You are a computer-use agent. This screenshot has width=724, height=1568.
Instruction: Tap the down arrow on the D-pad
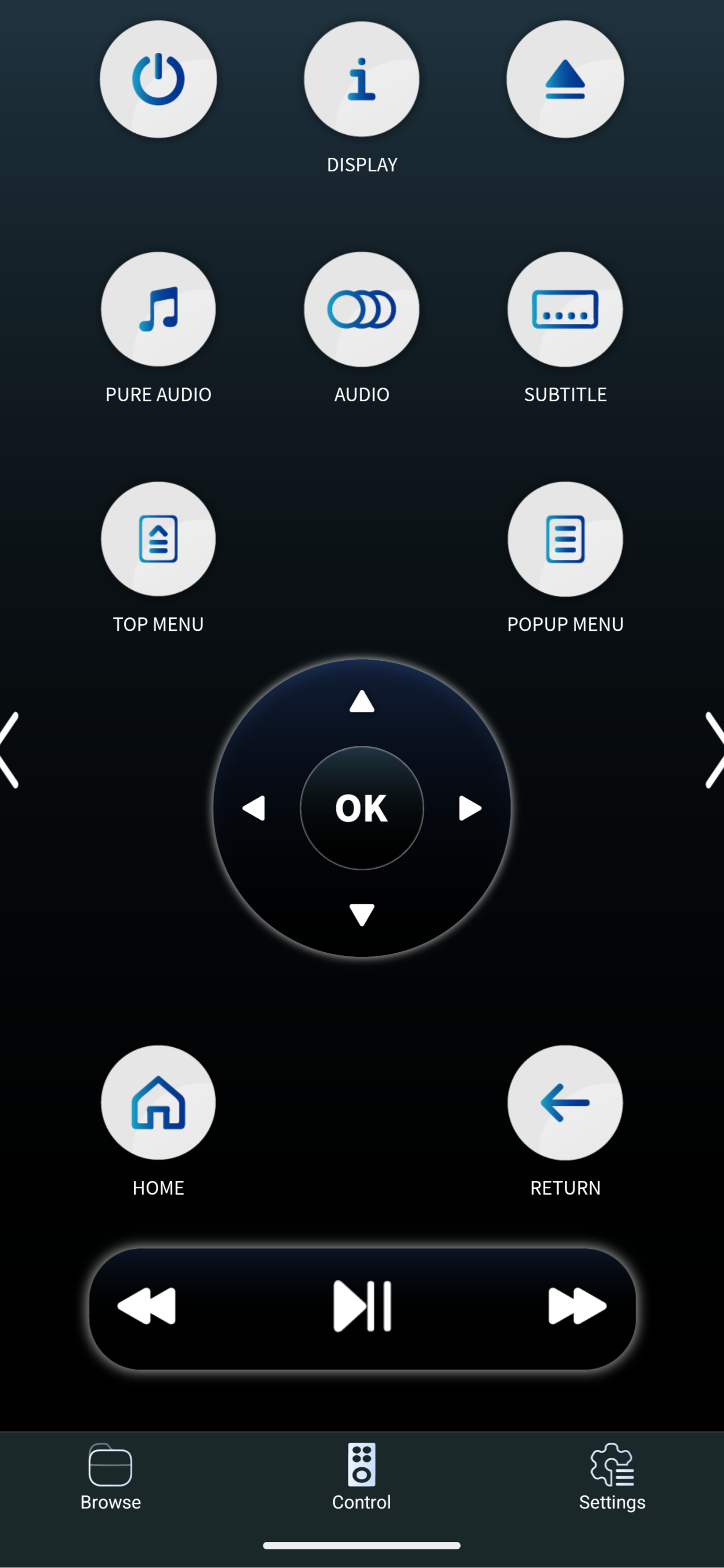tap(361, 914)
